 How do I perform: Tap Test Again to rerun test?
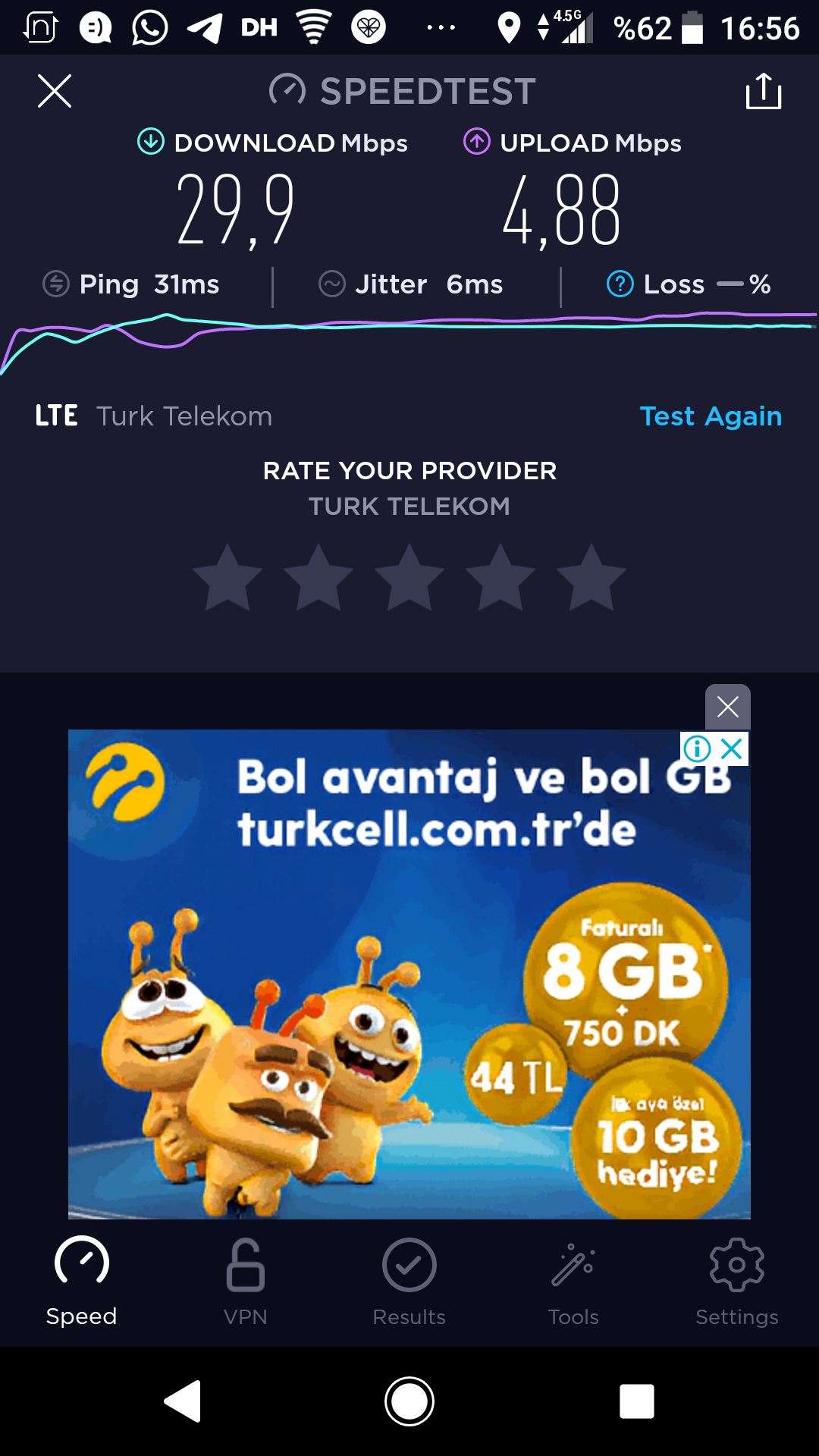tap(711, 416)
